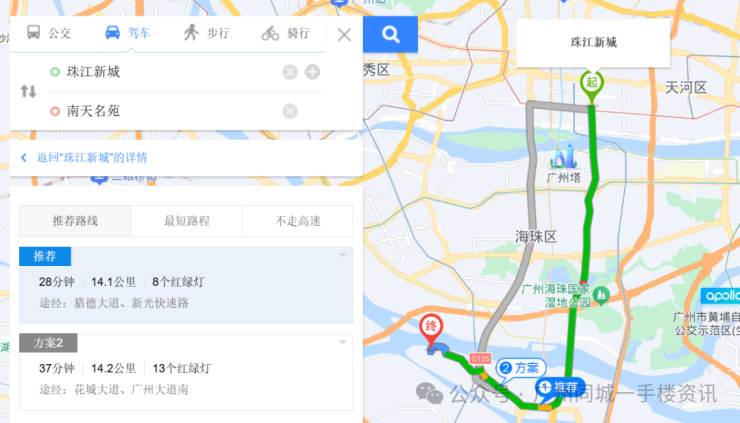This screenshot has height=423, width=740.
Task: Tap the blue search button
Action: [x=391, y=35]
